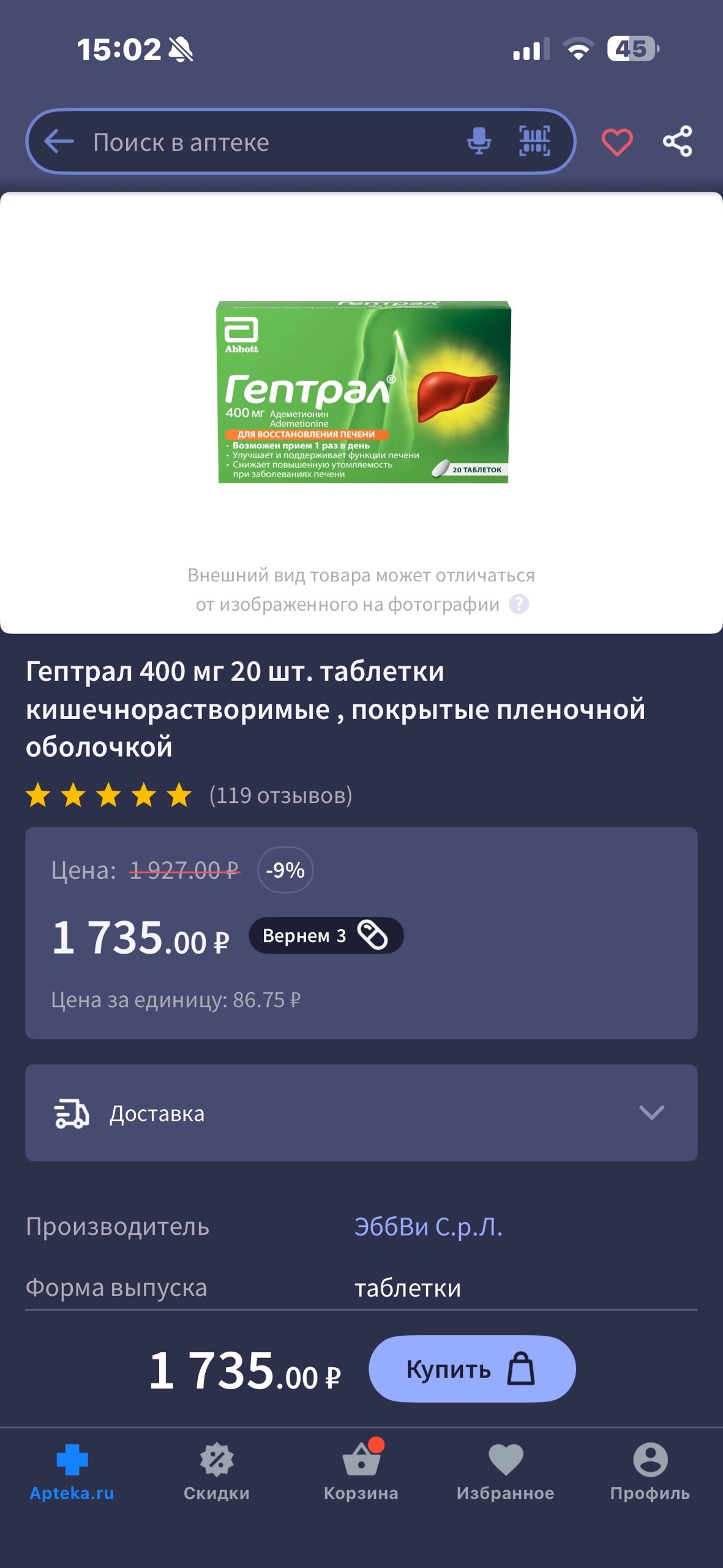Open the Скидки tab
The height and width of the screenshot is (1568, 723).
[217, 1471]
